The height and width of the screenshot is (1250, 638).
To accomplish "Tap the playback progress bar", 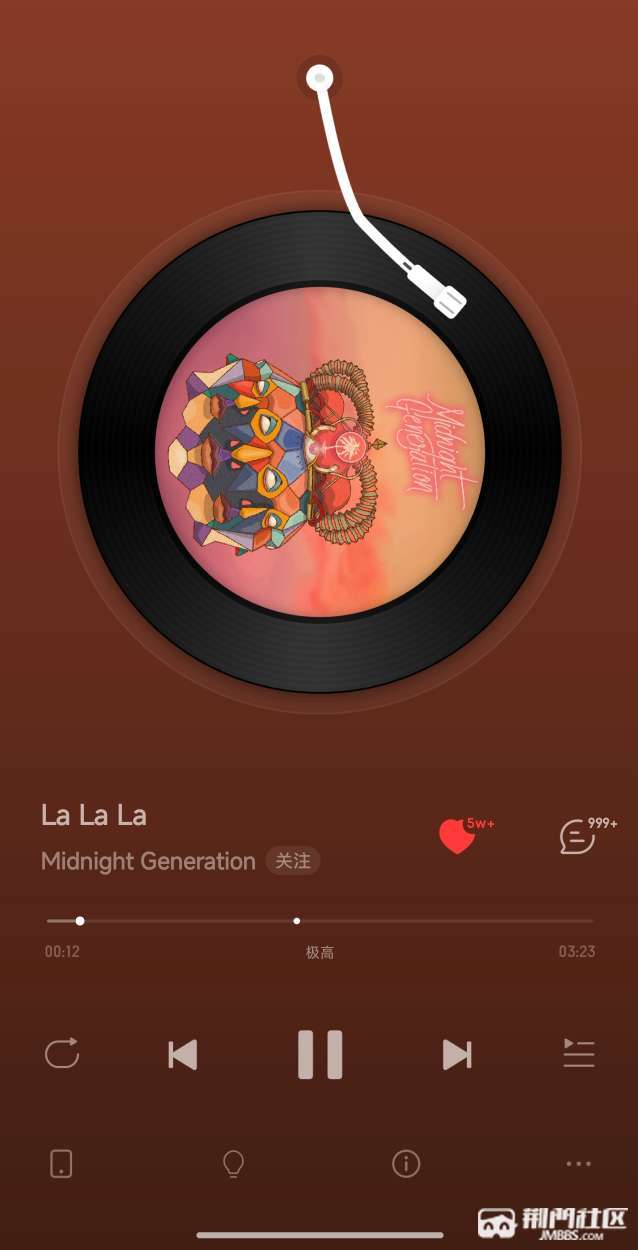I will [x=400, y=920].
